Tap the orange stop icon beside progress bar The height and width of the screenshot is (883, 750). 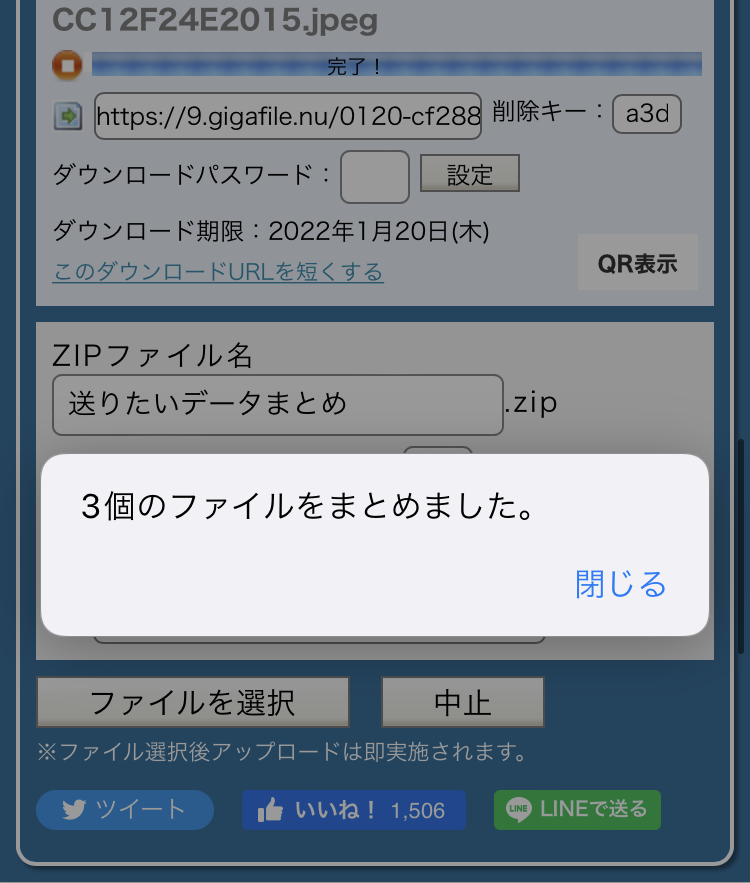coord(67,66)
